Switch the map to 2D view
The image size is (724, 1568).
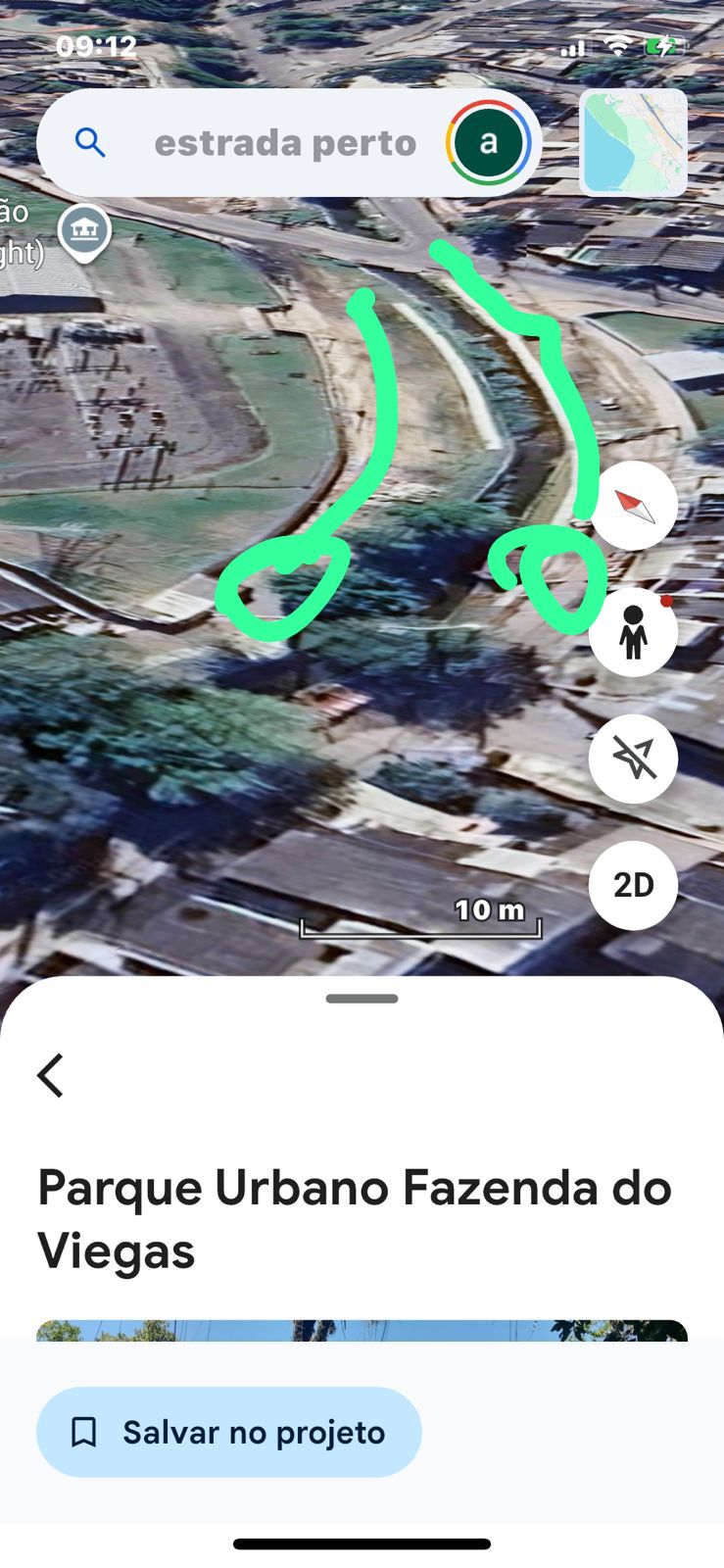coord(633,885)
